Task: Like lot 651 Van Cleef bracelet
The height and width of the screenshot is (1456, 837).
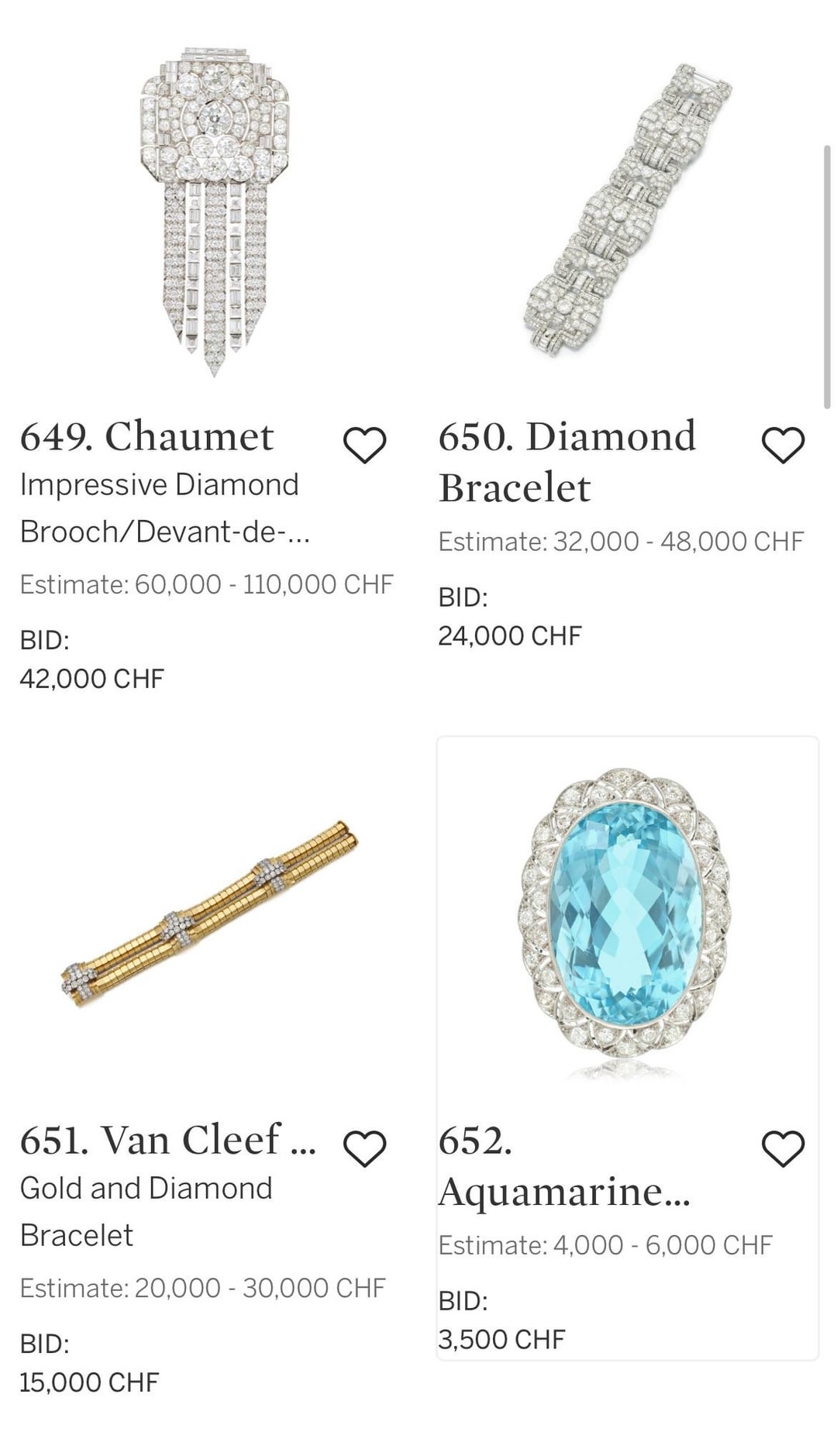Action: pyautogui.click(x=364, y=1148)
